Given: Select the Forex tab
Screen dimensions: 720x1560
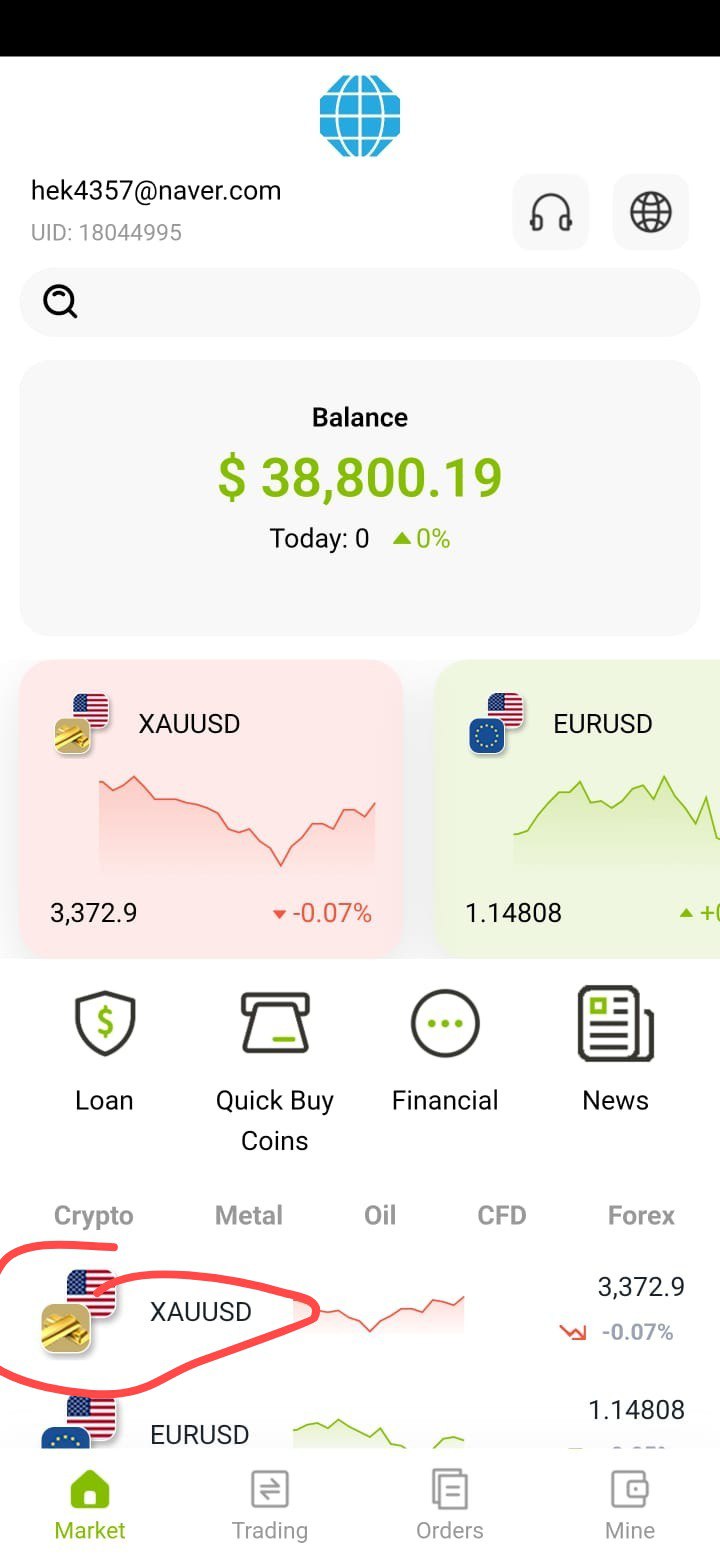Looking at the screenshot, I should 641,1215.
